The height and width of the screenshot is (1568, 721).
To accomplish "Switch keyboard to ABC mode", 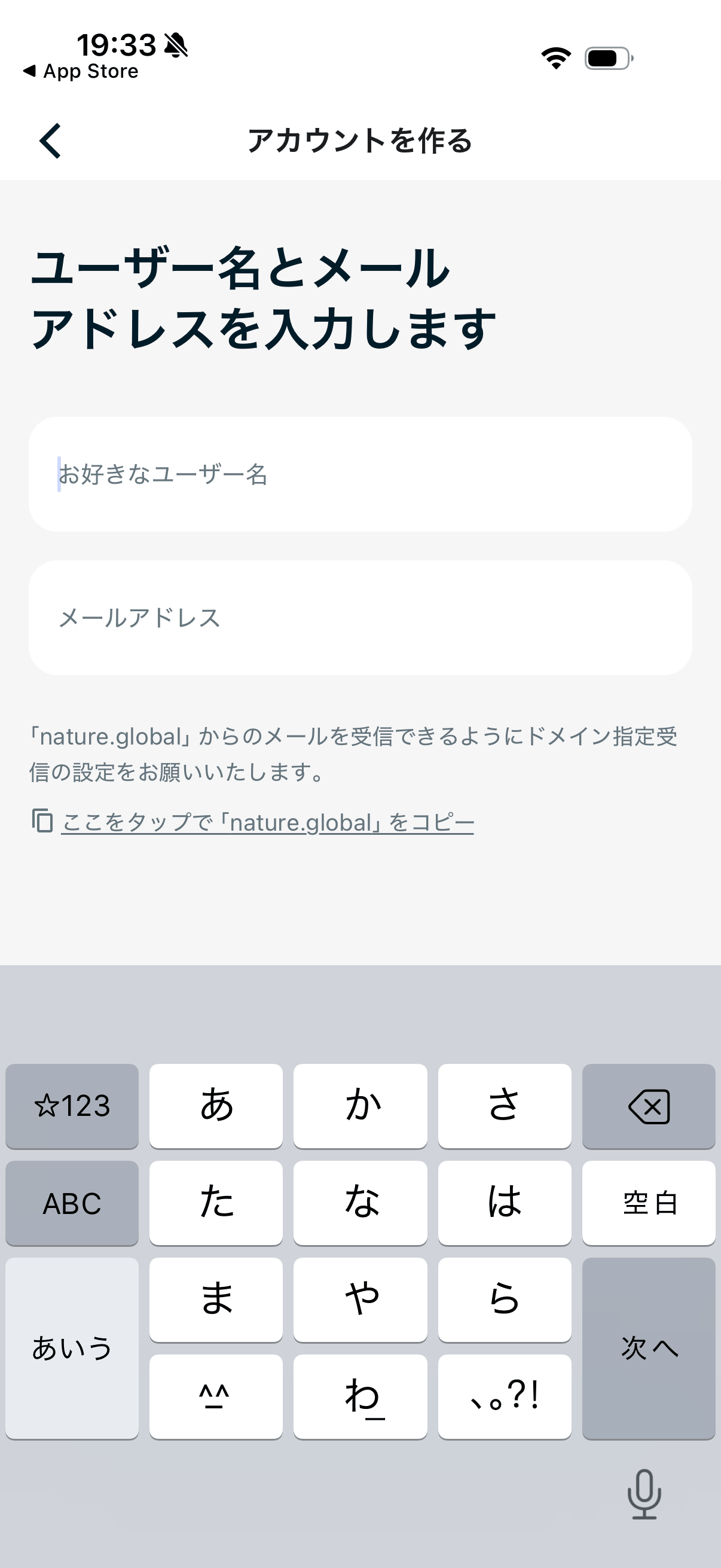I will [72, 1202].
